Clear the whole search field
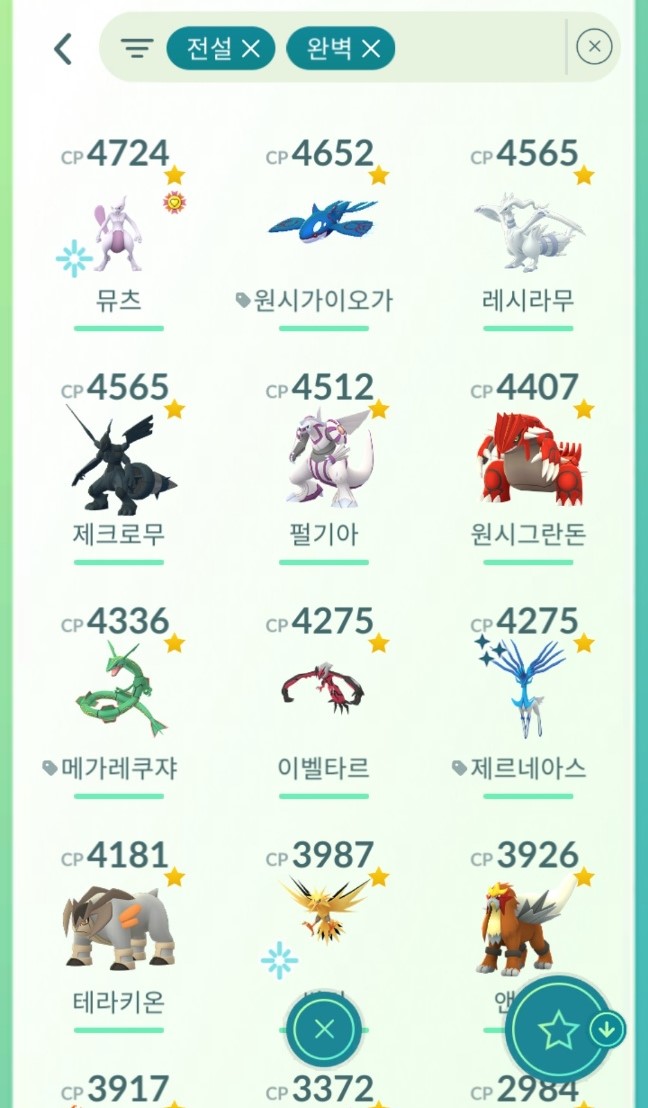648x1108 pixels. 594,47
